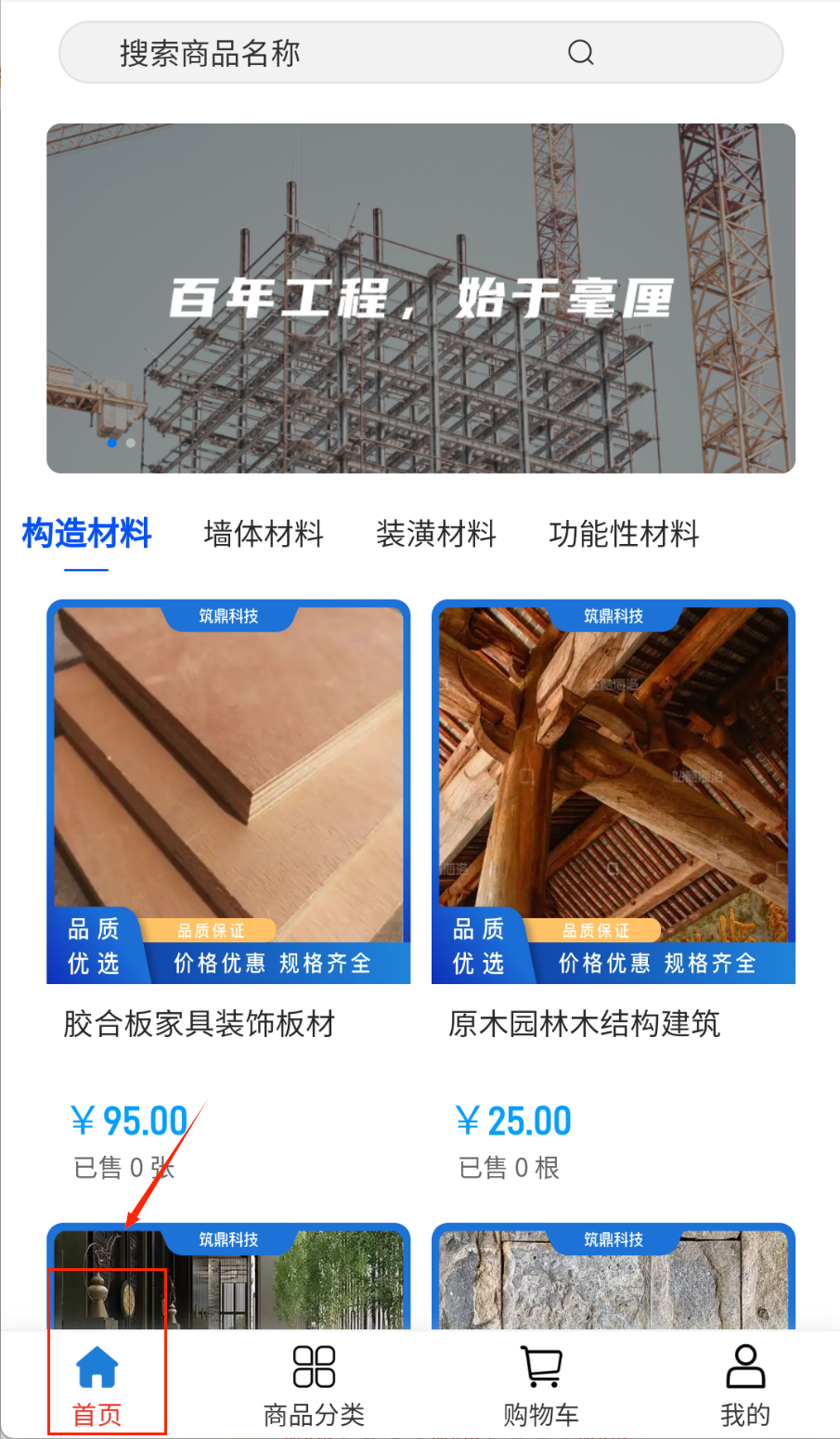Show the 功能性材料 category
Image resolution: width=840 pixels, height=1439 pixels.
pos(624,534)
